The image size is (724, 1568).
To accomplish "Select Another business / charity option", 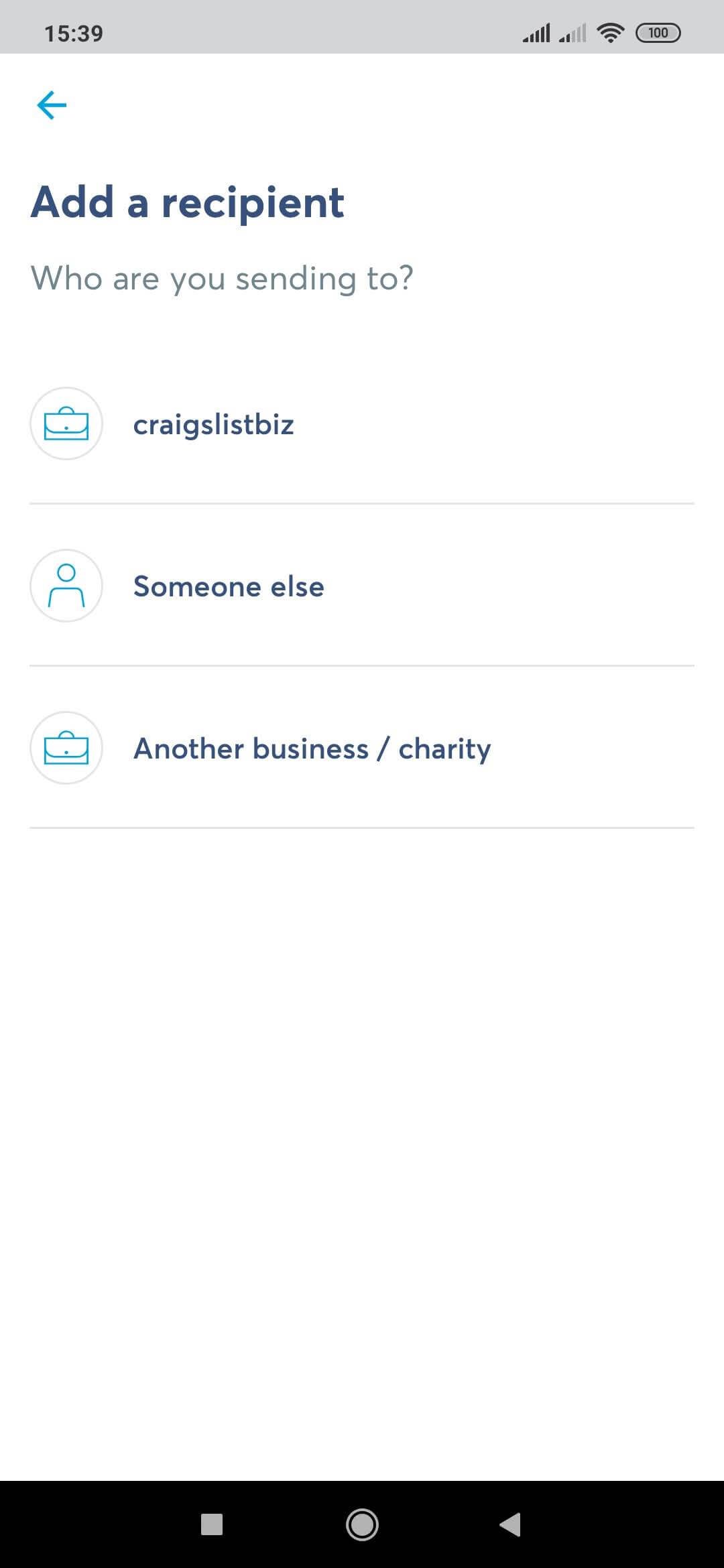I will 362,748.
